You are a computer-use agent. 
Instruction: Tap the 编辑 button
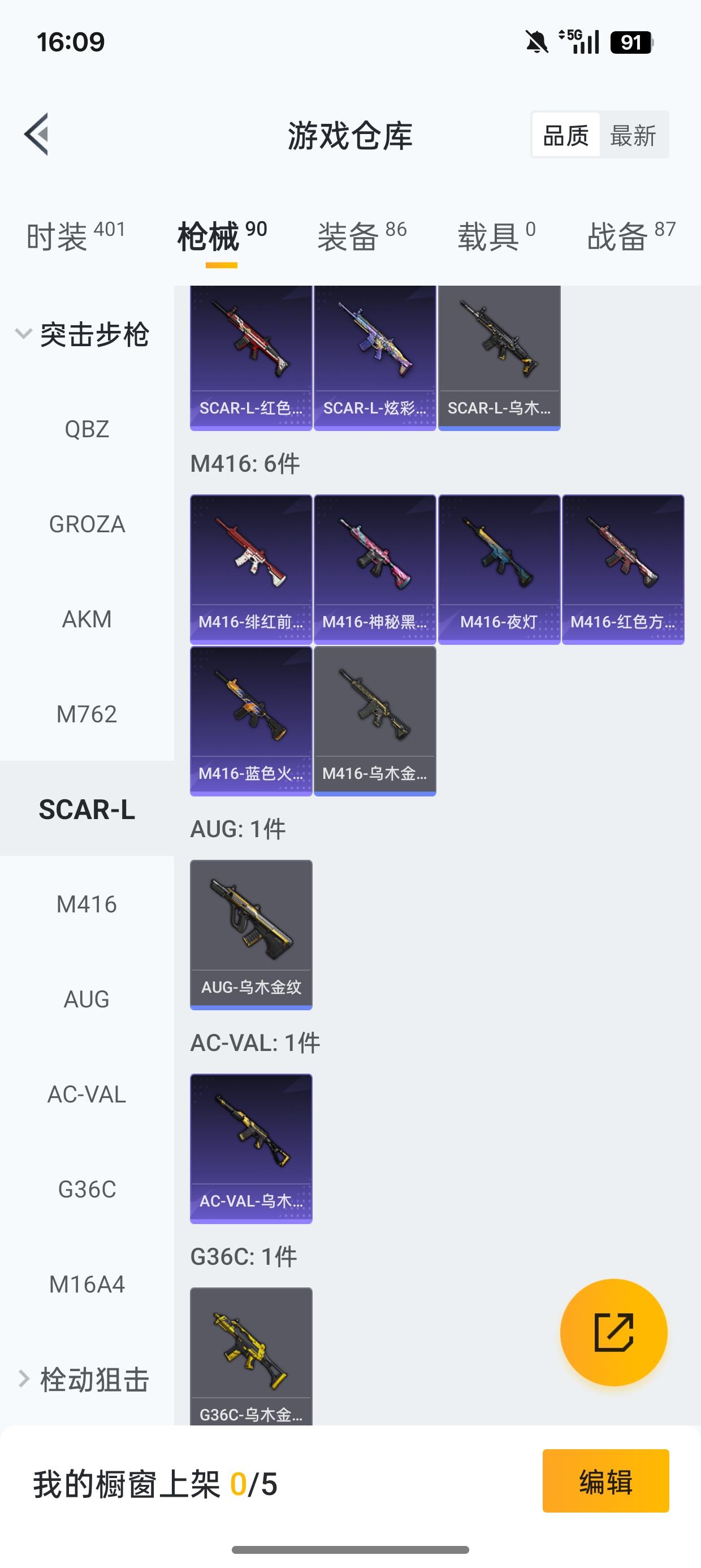point(605,1481)
